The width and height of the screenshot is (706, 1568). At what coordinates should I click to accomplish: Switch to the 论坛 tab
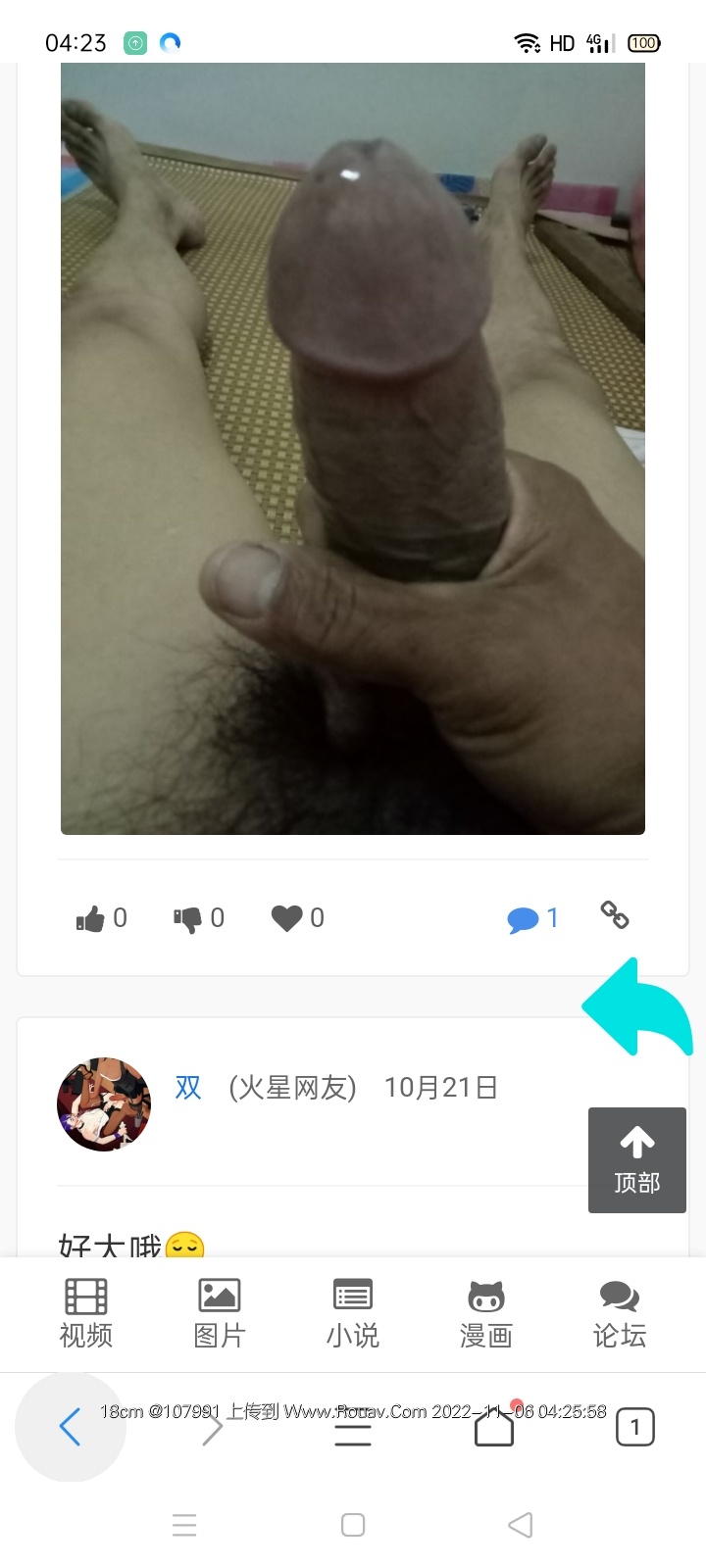620,1313
